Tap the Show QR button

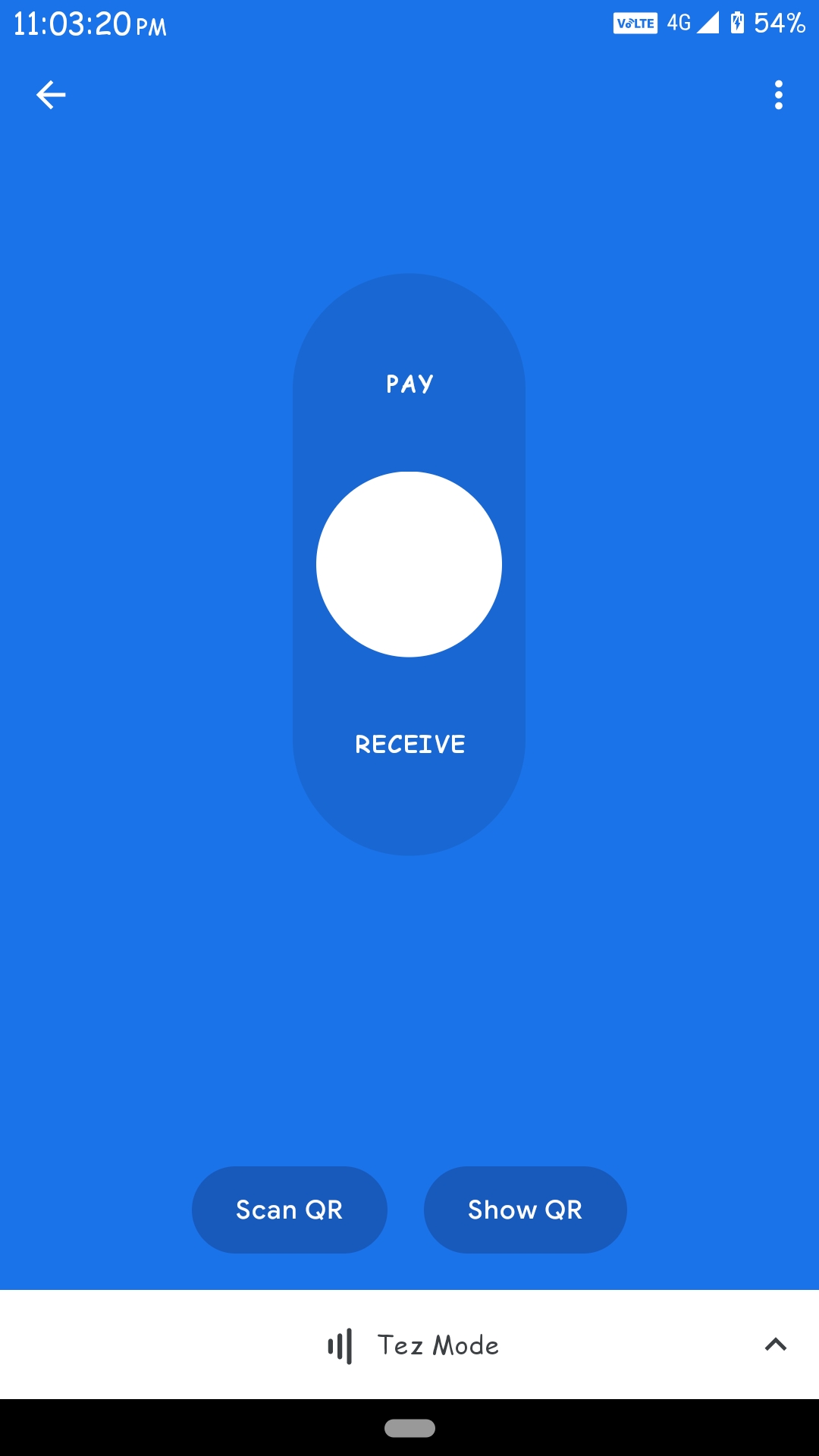pos(525,1210)
